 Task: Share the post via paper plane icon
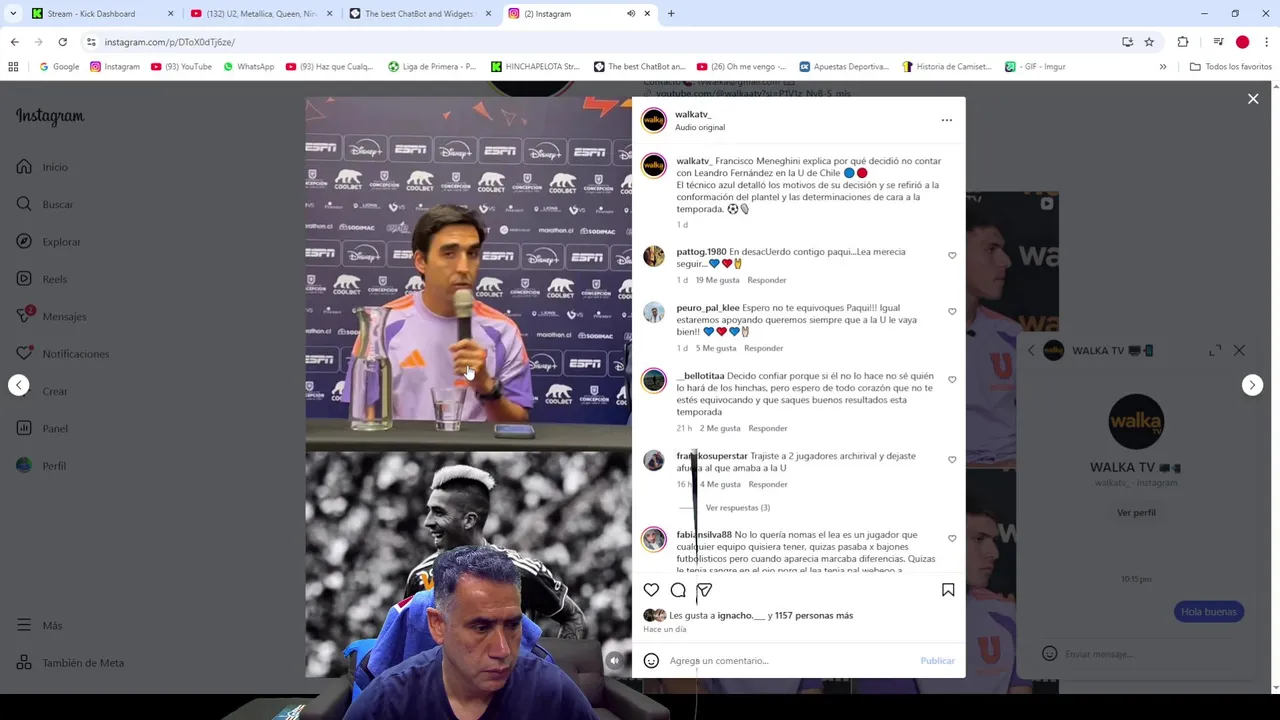704,590
